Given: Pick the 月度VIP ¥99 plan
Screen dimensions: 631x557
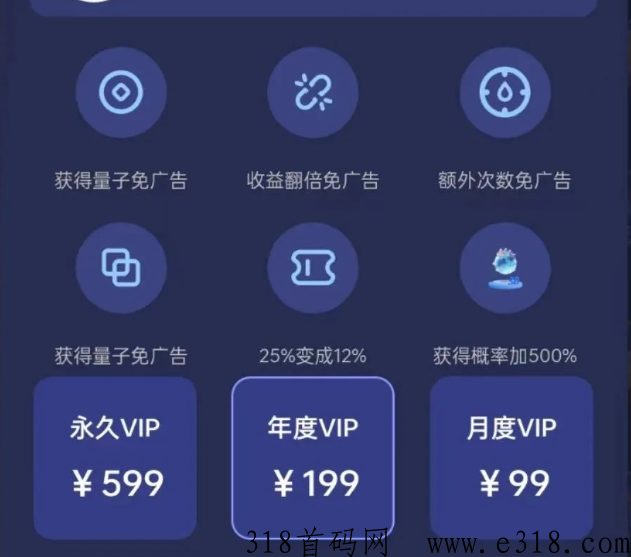Looking at the screenshot, I should click(511, 456).
